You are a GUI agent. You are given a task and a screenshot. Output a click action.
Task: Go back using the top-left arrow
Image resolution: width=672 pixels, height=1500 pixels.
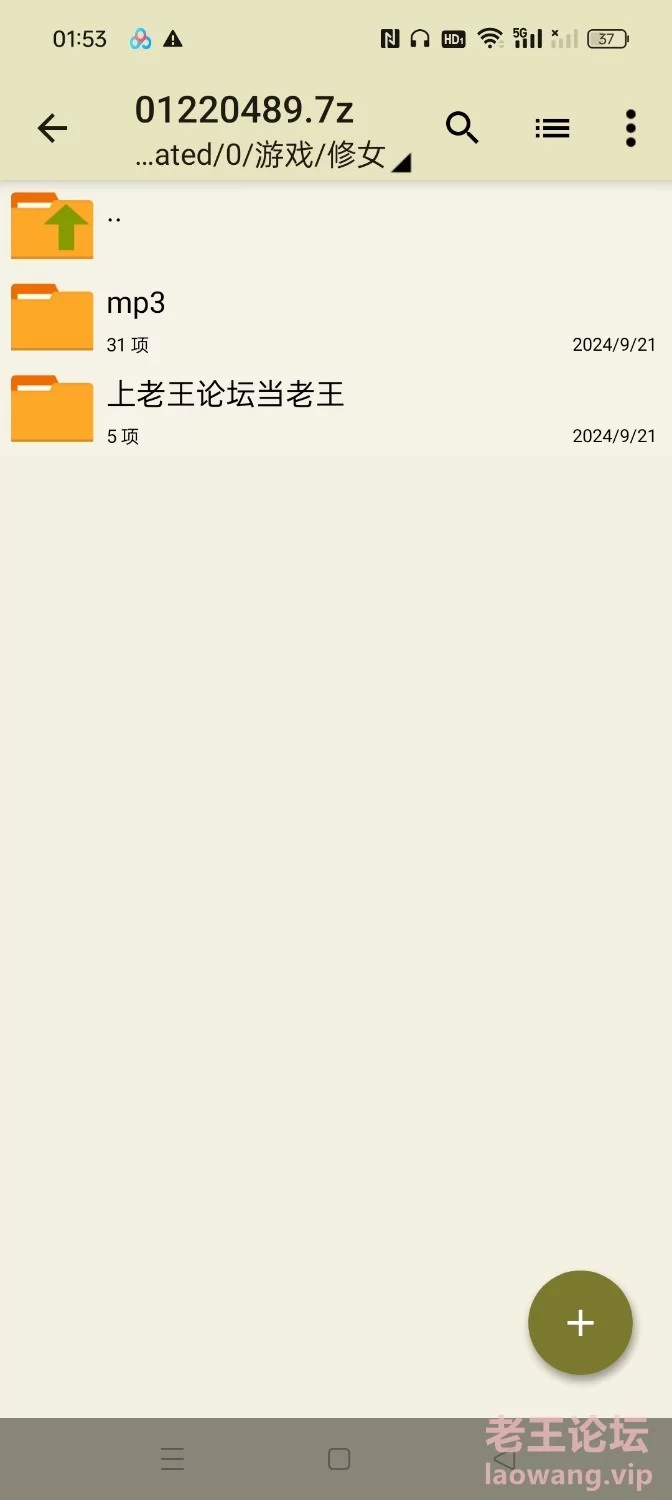[x=52, y=128]
